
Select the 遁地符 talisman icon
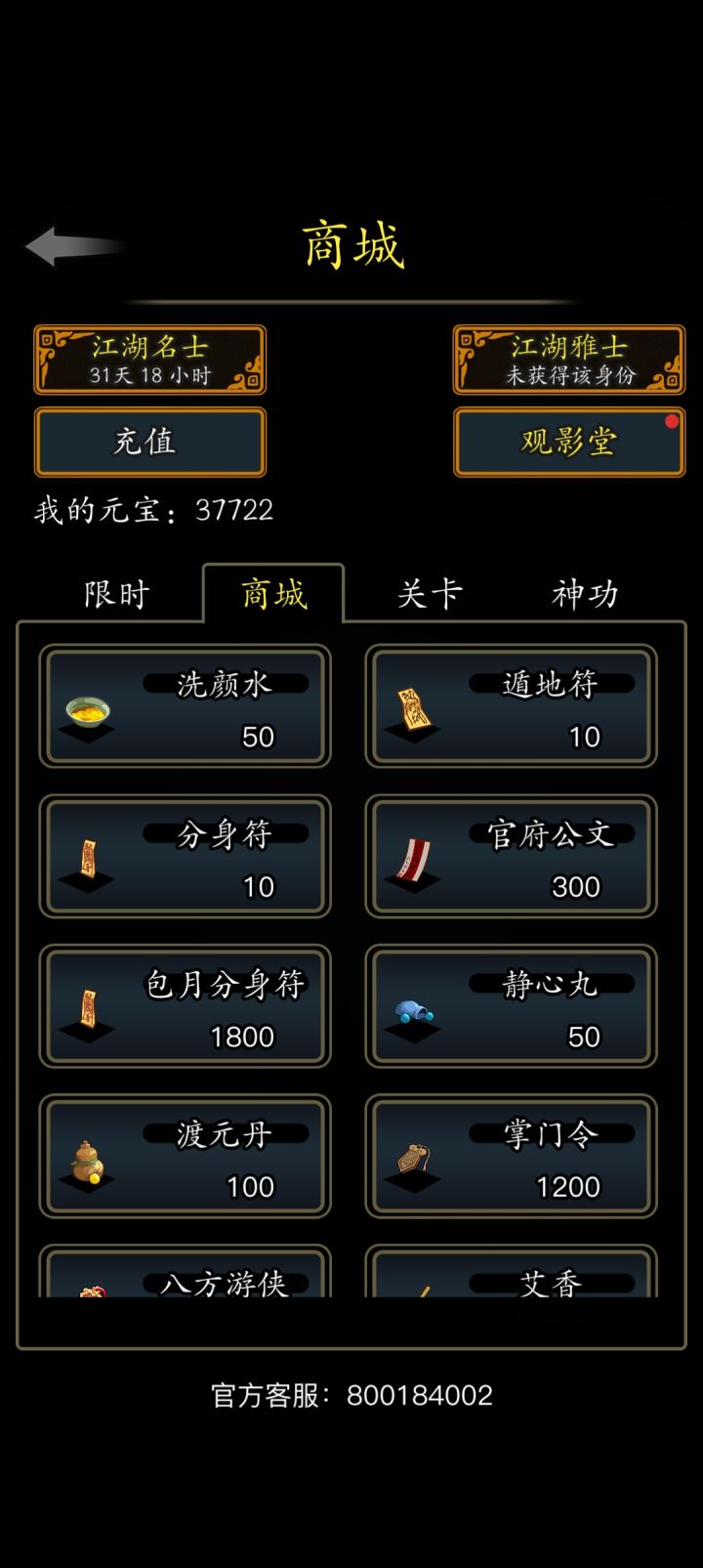pyautogui.click(x=413, y=708)
